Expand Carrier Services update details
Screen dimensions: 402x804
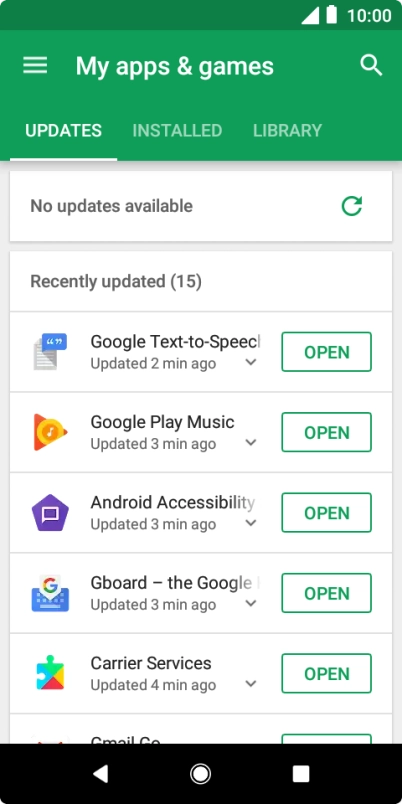pyautogui.click(x=251, y=684)
